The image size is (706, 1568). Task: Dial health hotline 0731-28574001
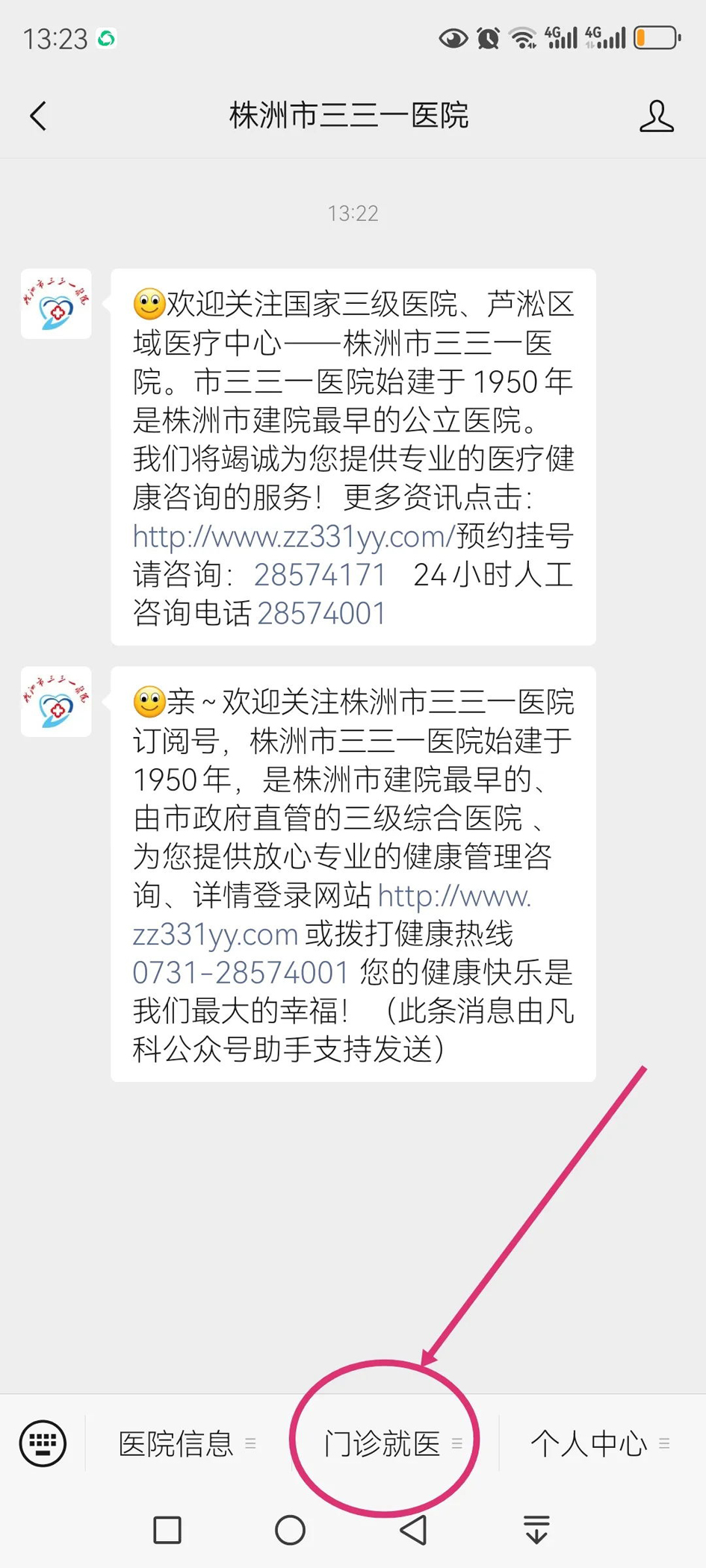(241, 973)
